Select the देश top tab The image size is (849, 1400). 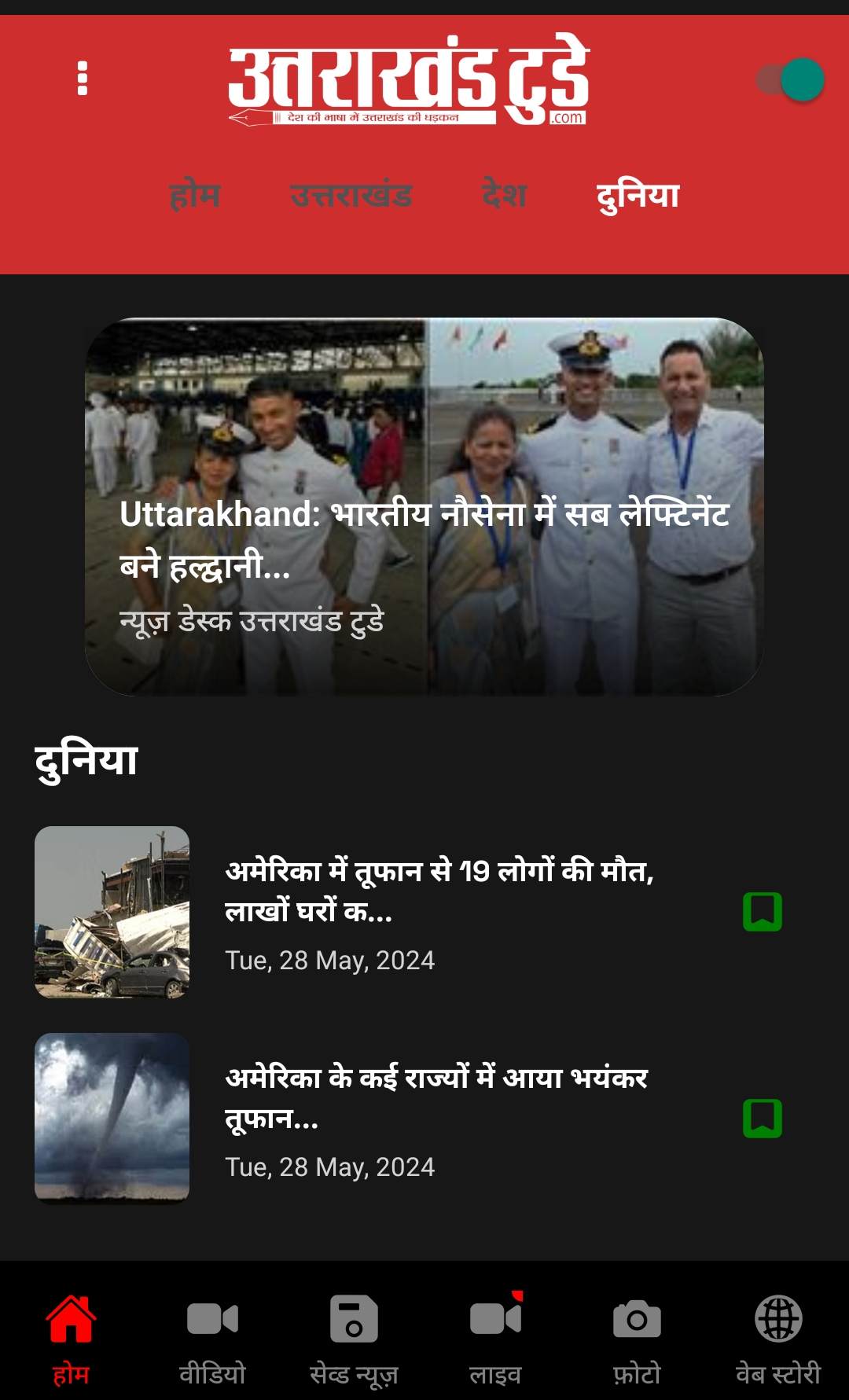(x=504, y=195)
